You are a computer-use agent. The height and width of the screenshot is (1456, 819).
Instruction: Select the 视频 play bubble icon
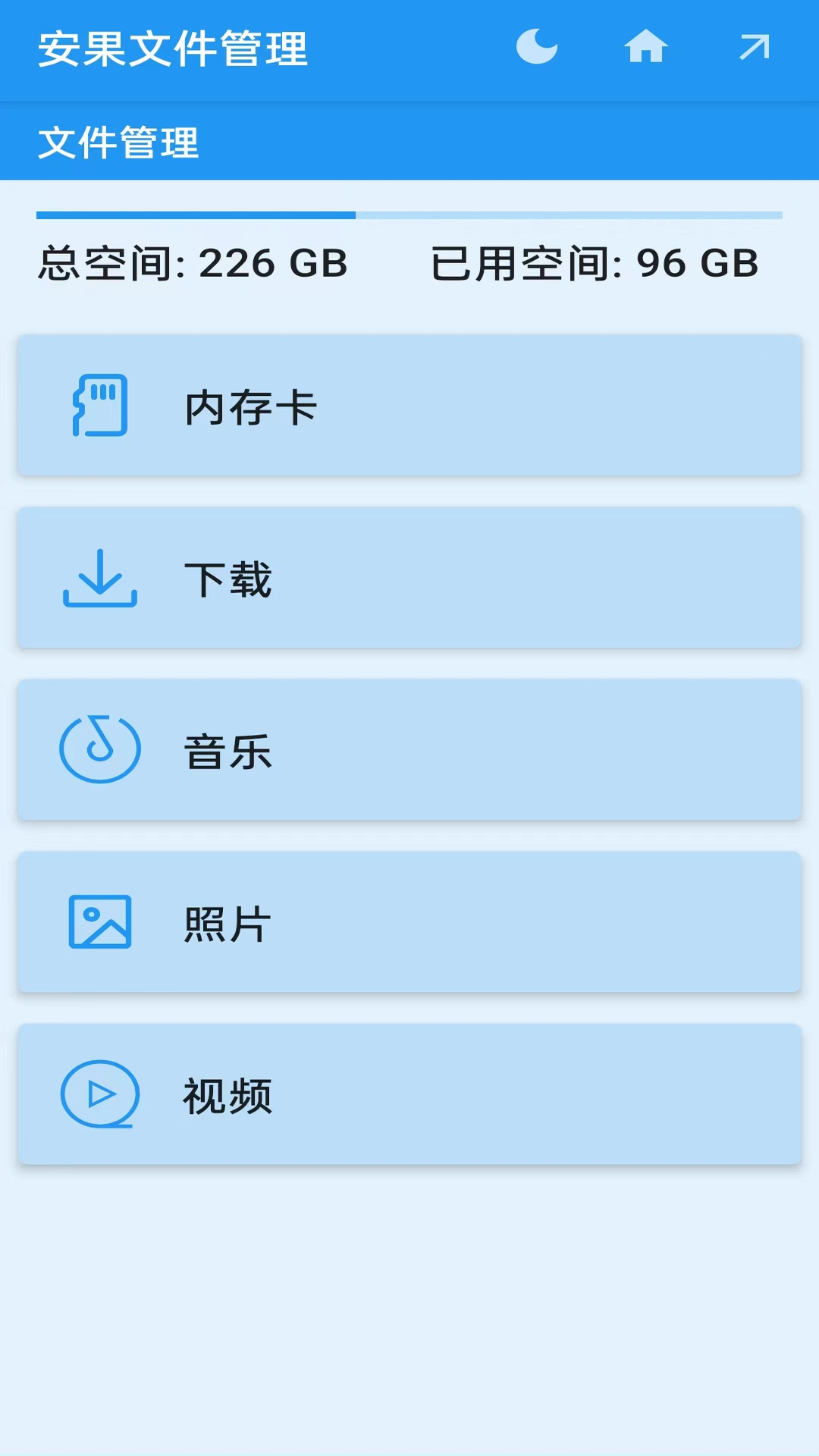(x=99, y=1094)
